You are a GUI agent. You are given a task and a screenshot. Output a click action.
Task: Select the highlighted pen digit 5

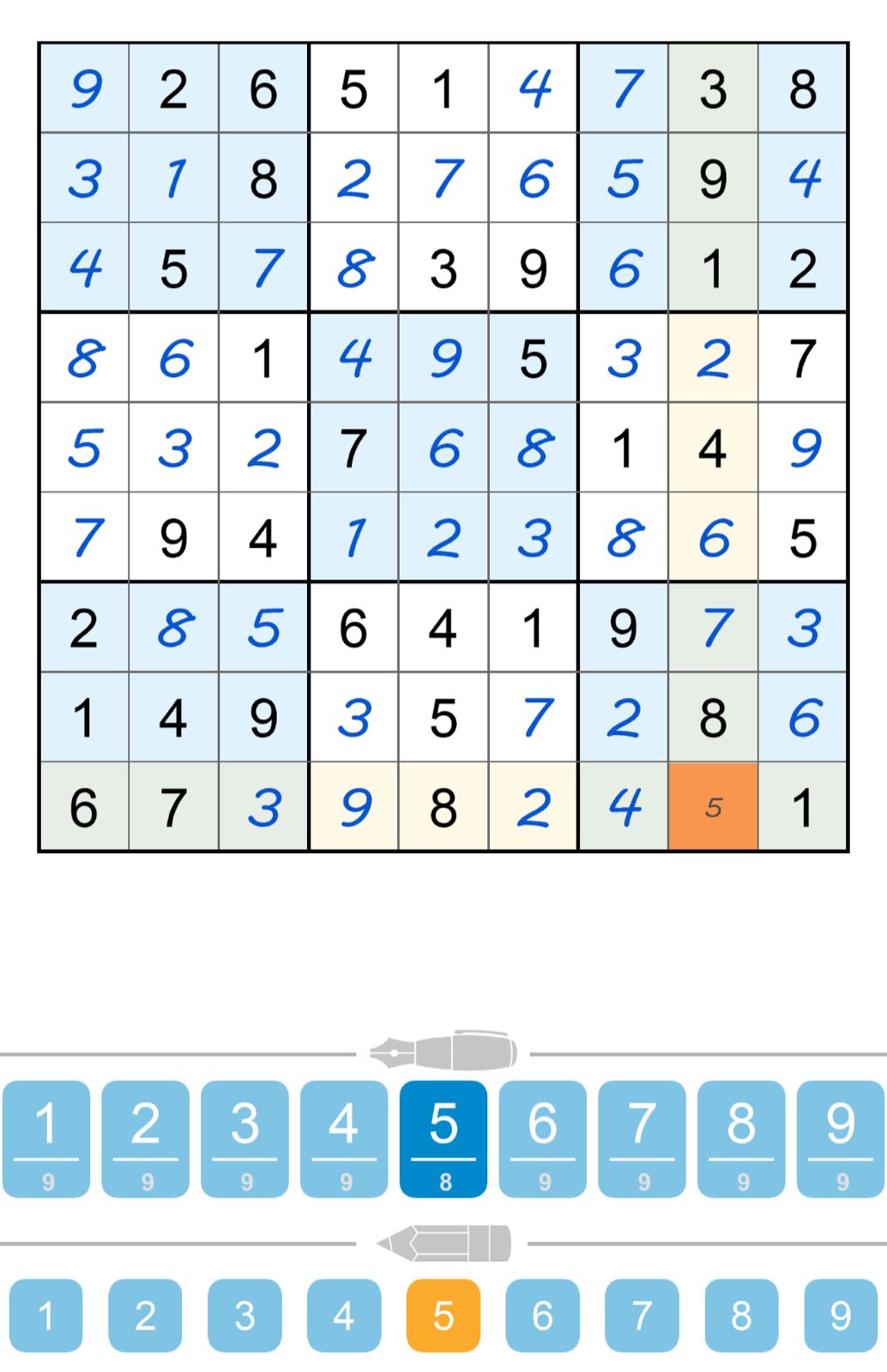click(443, 1138)
